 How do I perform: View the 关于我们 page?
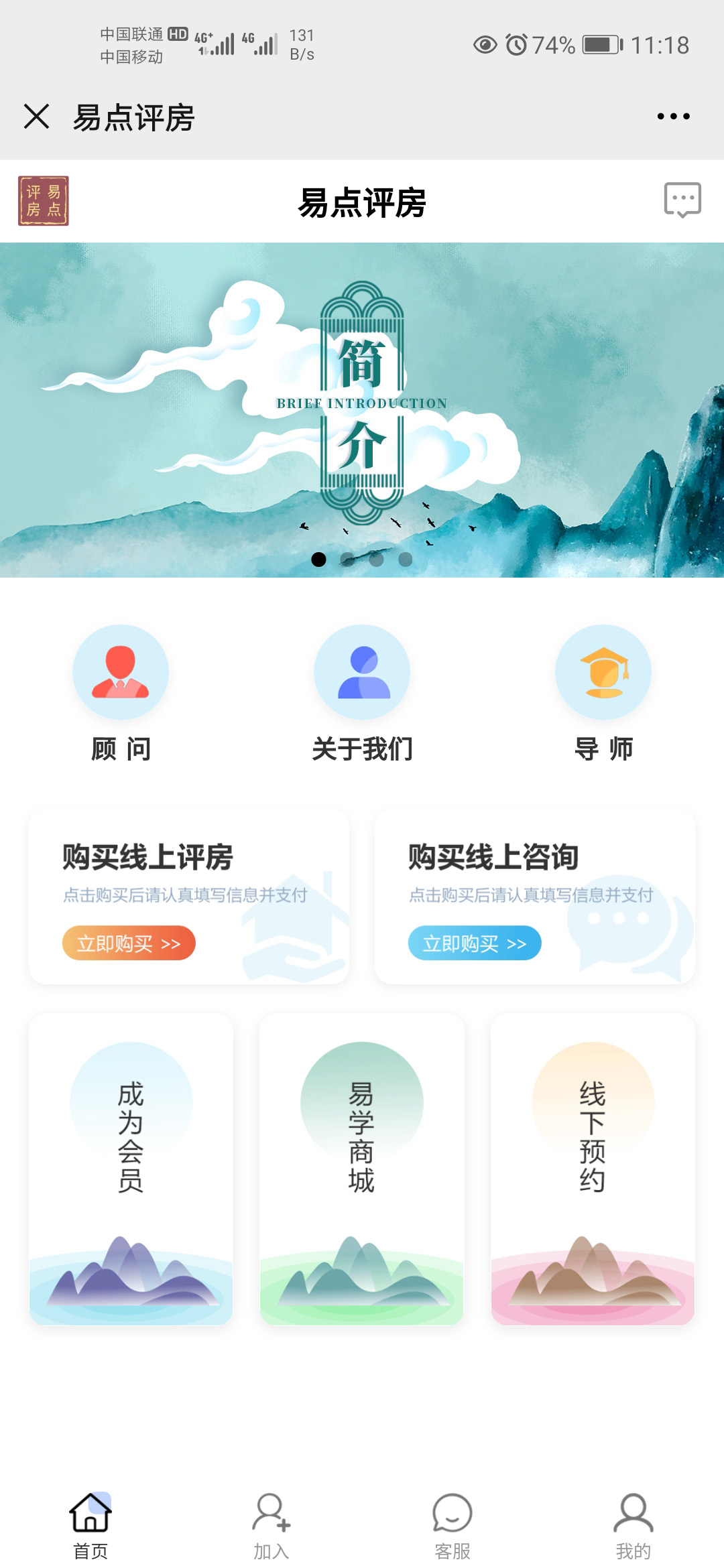point(362,694)
